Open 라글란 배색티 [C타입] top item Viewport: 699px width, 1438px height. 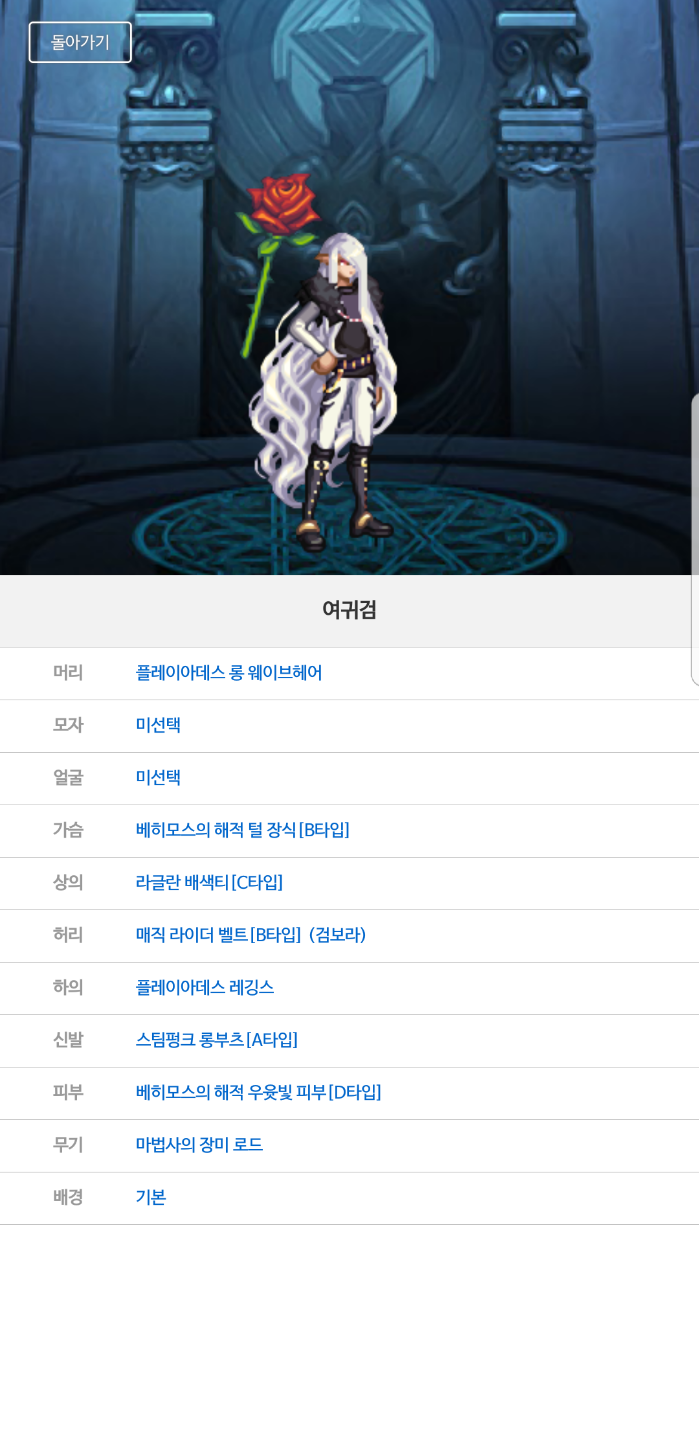point(209,882)
